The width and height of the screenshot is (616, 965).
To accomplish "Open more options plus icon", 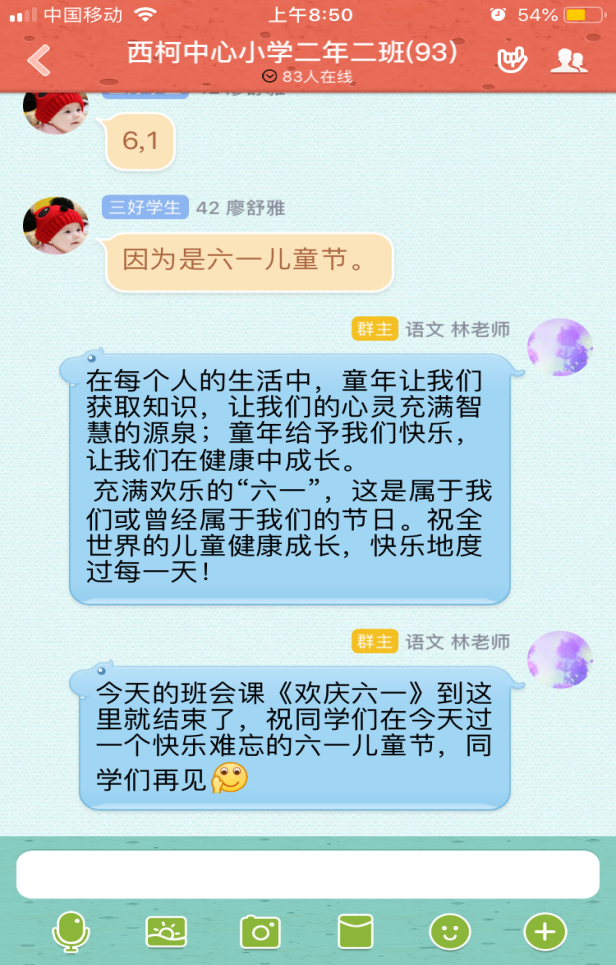I will tap(545, 932).
